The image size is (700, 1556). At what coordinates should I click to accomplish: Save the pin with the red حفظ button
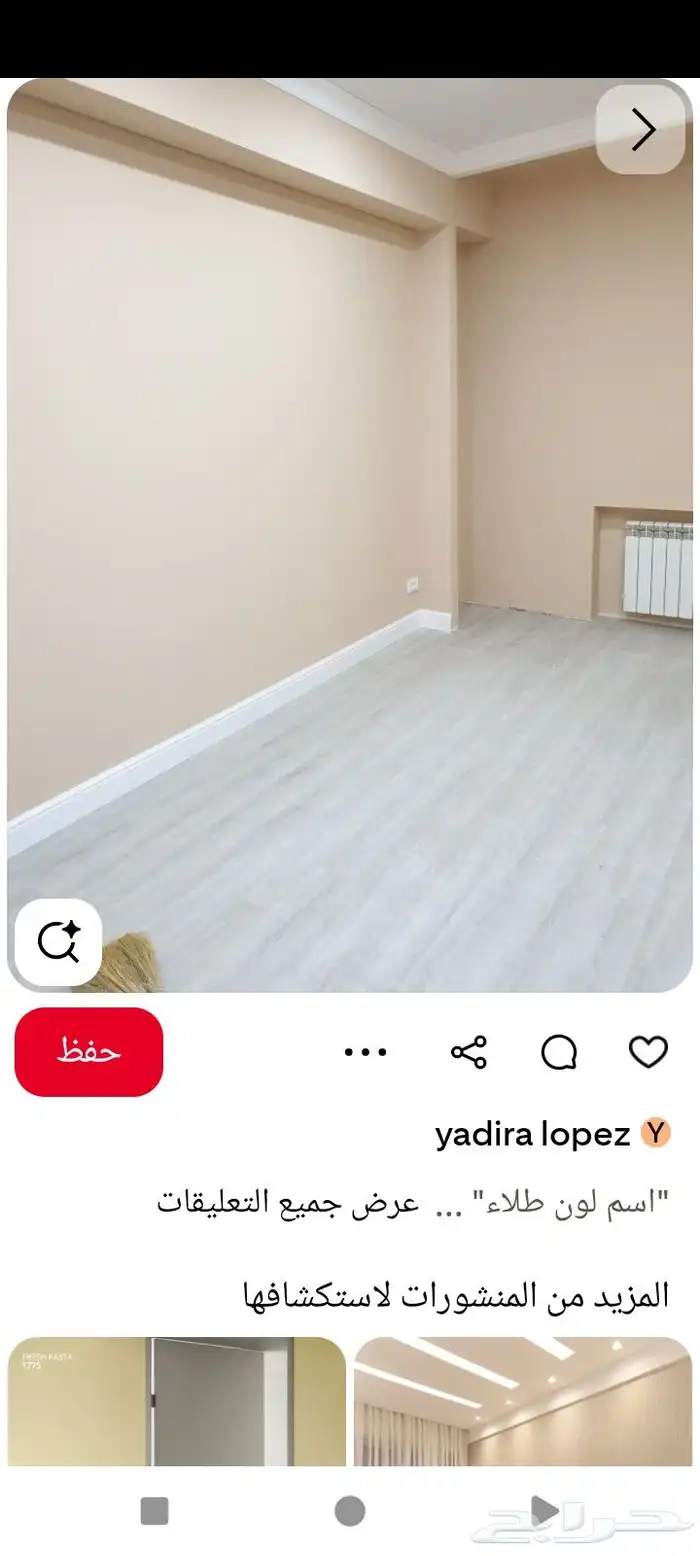pyautogui.click(x=89, y=1051)
